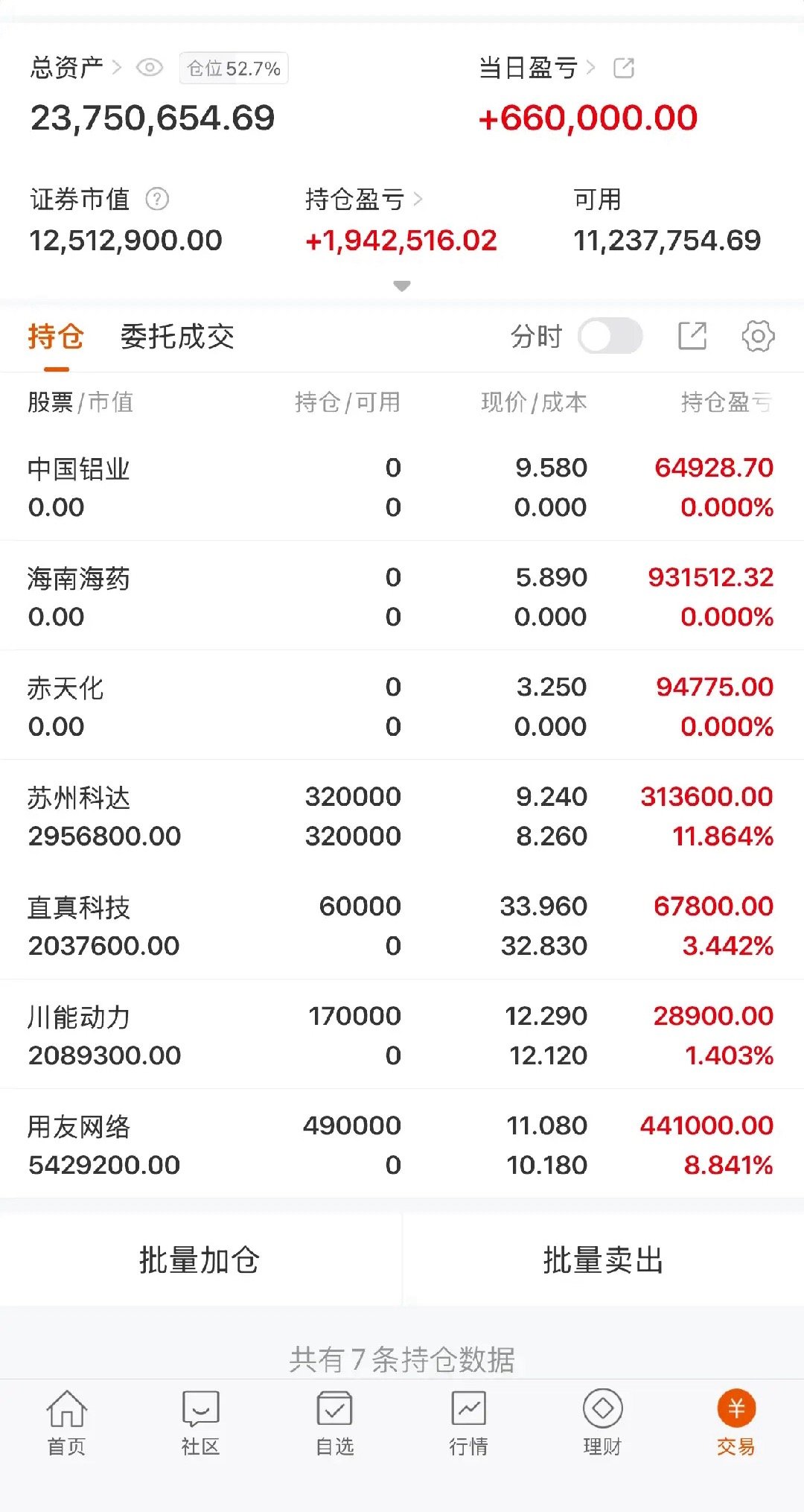This screenshot has height=1512, width=804.
Task: Expand the account summary arrow
Action: pos(402,286)
